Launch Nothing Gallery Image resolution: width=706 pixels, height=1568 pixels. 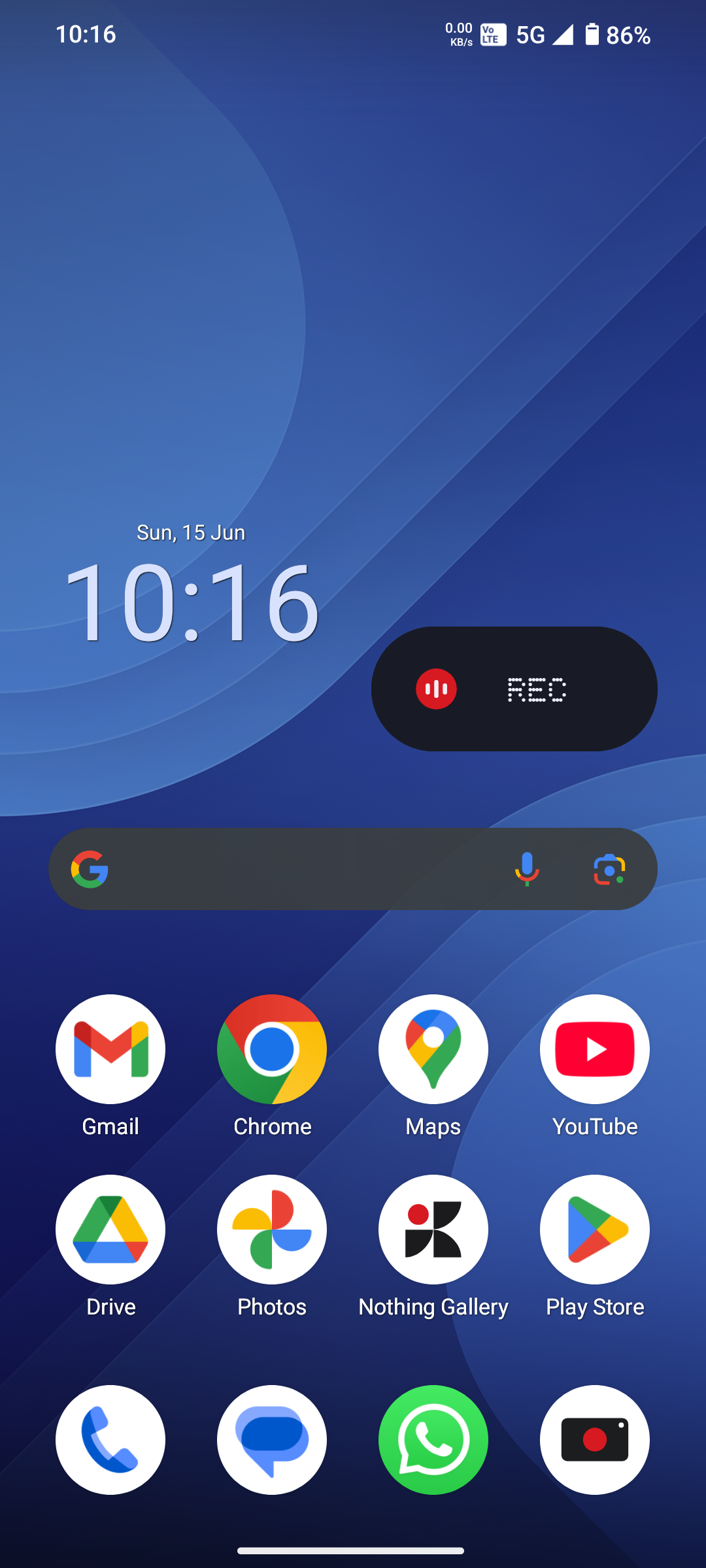[433, 1230]
